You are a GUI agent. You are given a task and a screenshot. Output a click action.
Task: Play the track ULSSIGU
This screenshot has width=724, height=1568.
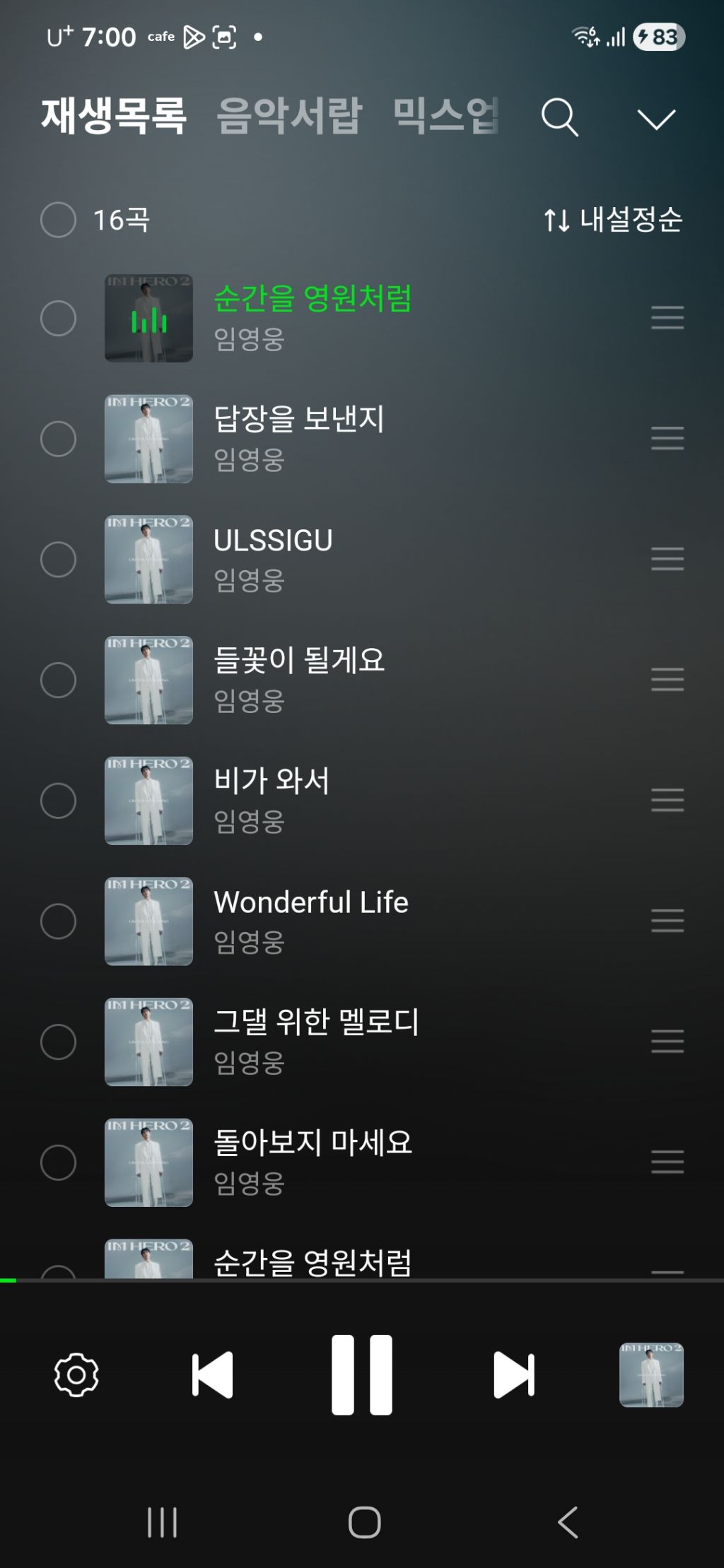pos(274,541)
